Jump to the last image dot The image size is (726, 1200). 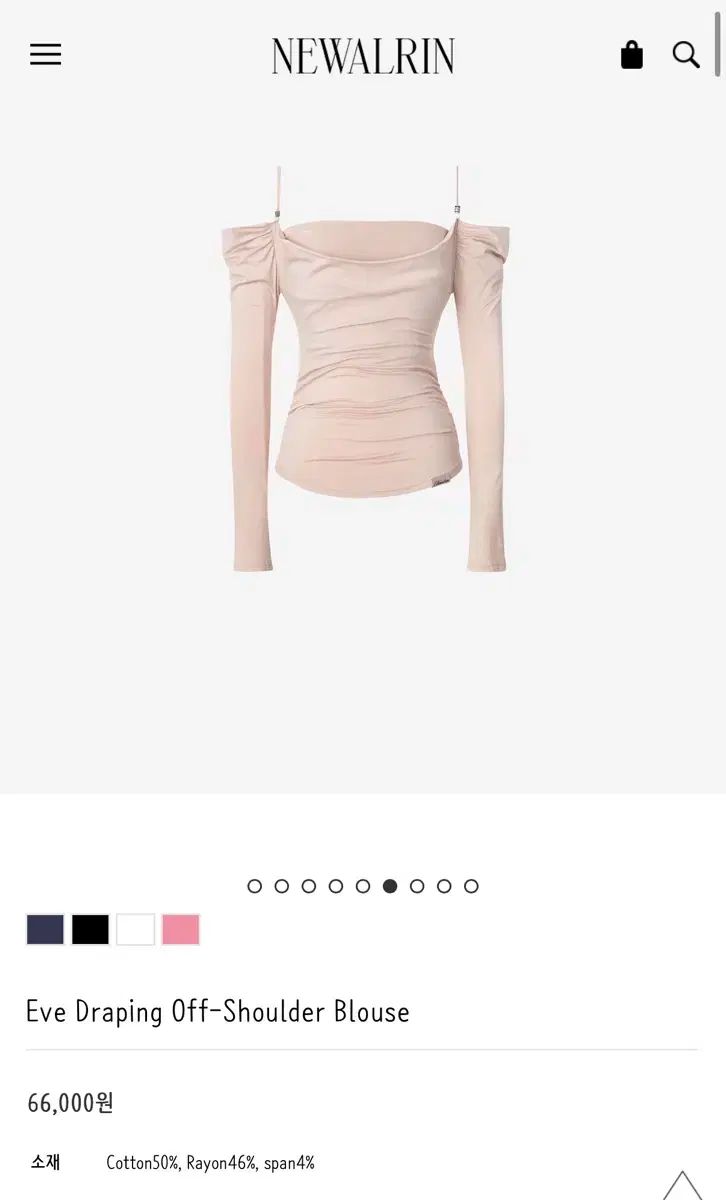(x=471, y=886)
